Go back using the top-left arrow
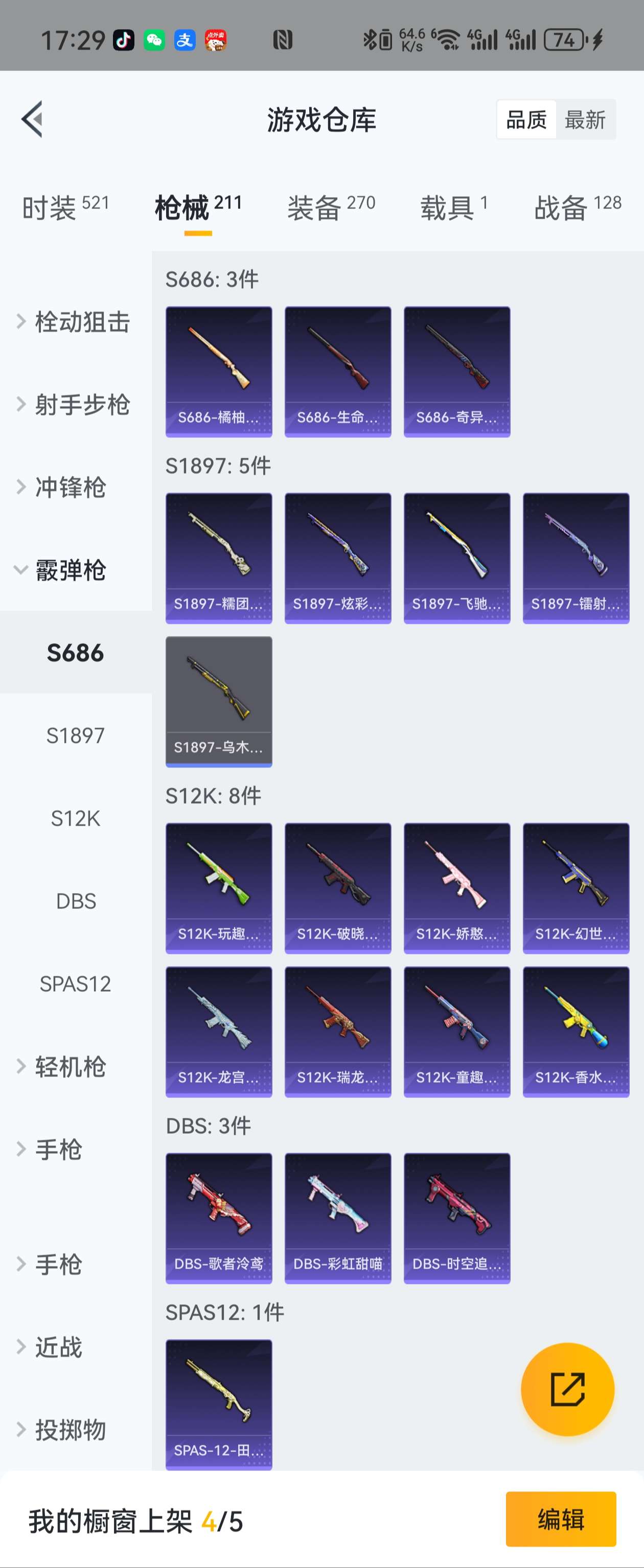The width and height of the screenshot is (644, 1568). 32,119
